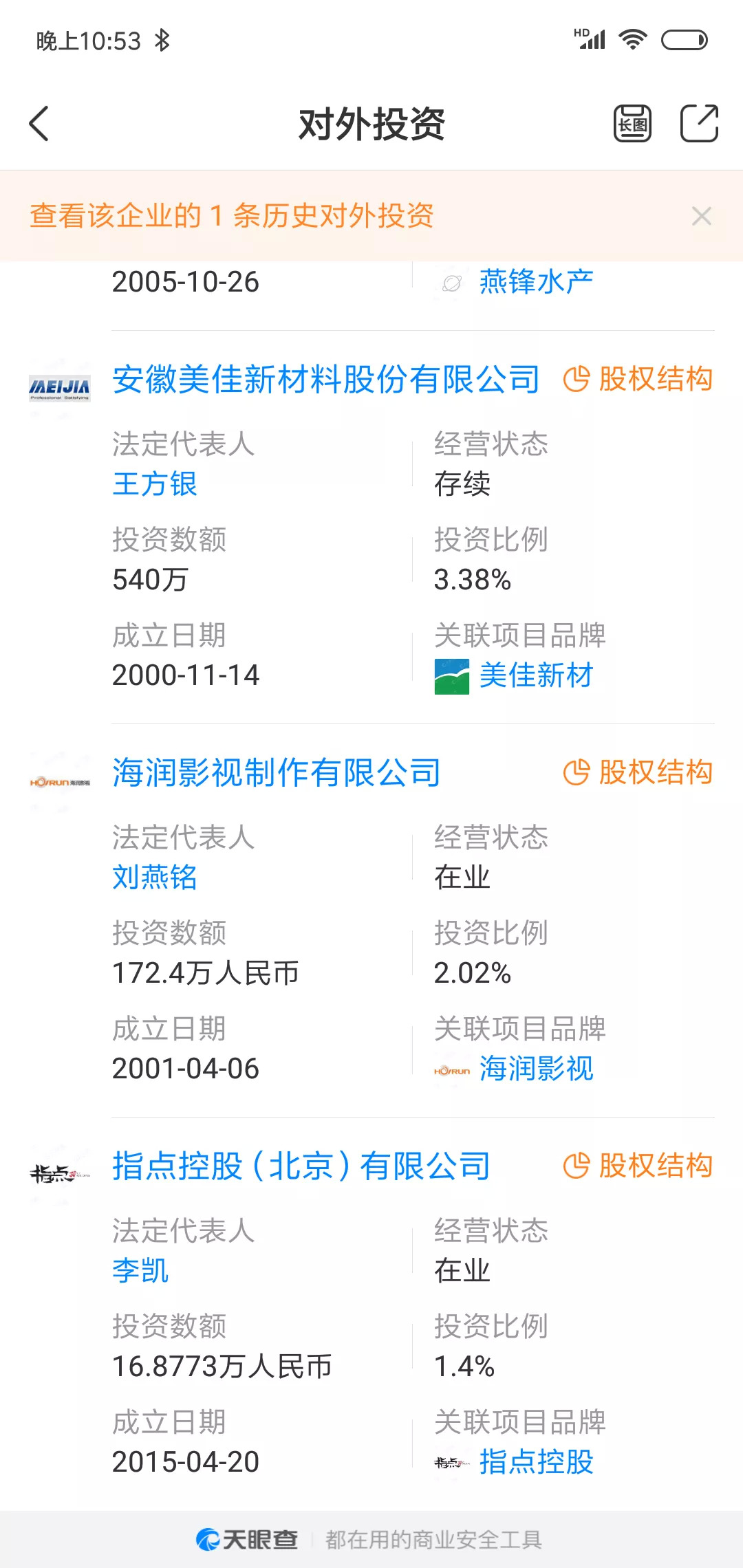Image resolution: width=743 pixels, height=1568 pixels.
Task: Open 安徽美佳新材料股份有限公司 company page
Action: point(325,380)
